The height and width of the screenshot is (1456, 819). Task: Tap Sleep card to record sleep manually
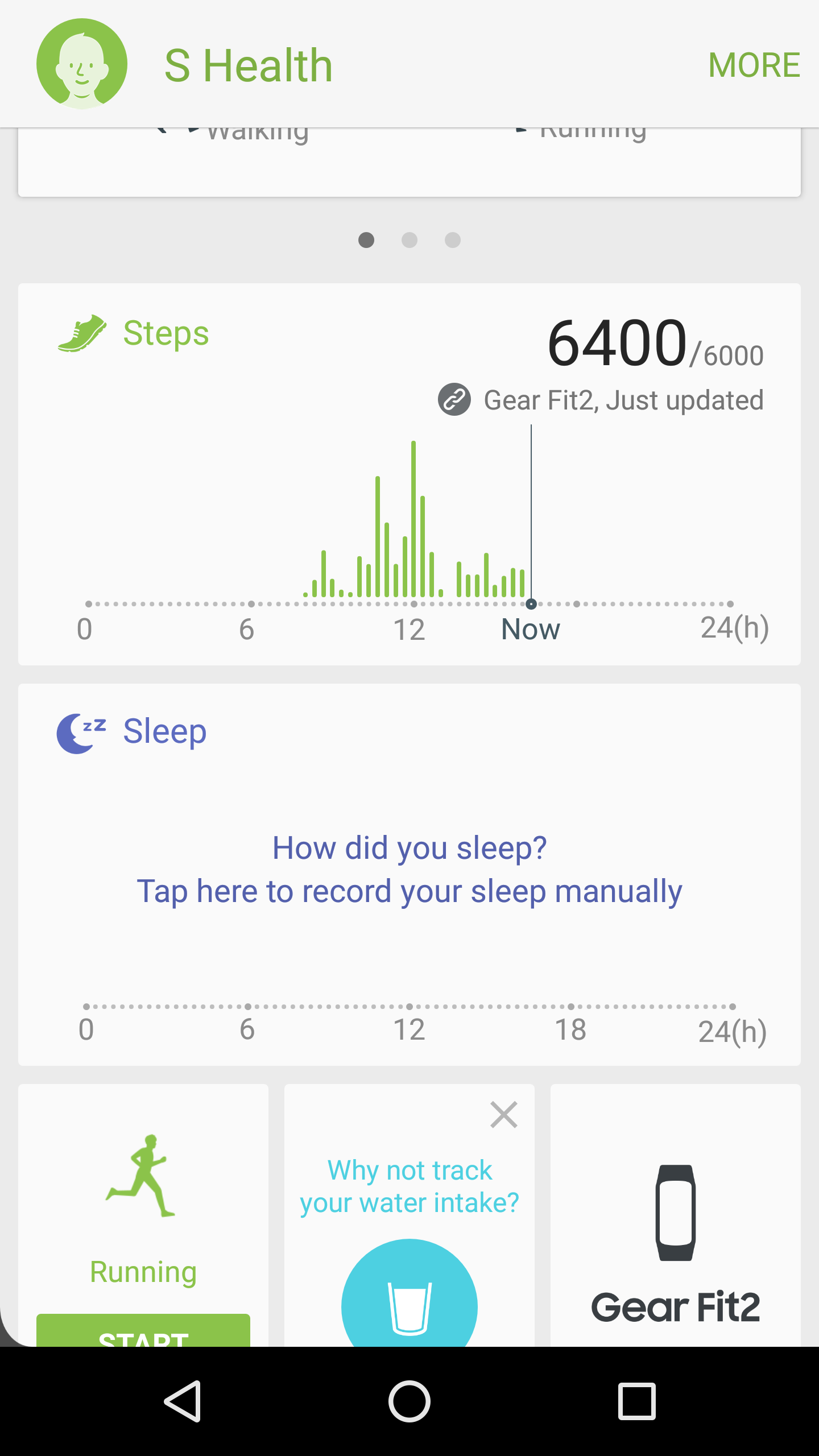tap(409, 875)
